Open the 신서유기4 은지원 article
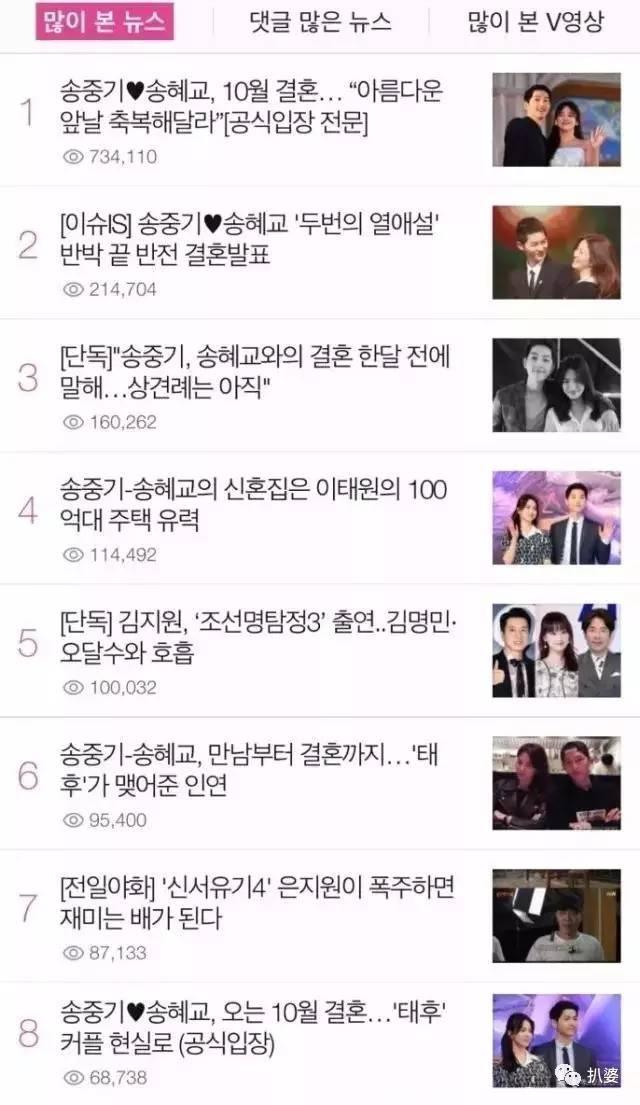Viewport: 640px width, 1105px height. point(250,904)
